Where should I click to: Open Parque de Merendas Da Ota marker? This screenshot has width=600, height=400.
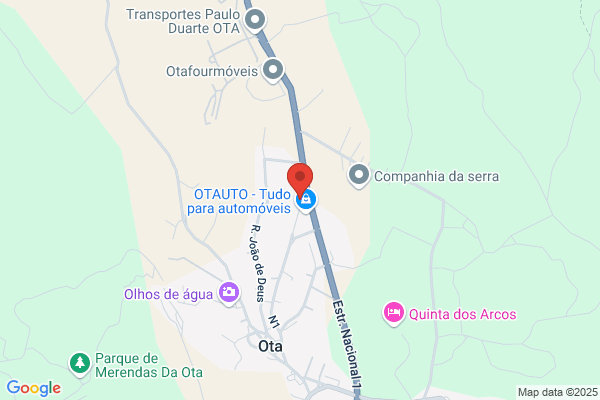80,364
